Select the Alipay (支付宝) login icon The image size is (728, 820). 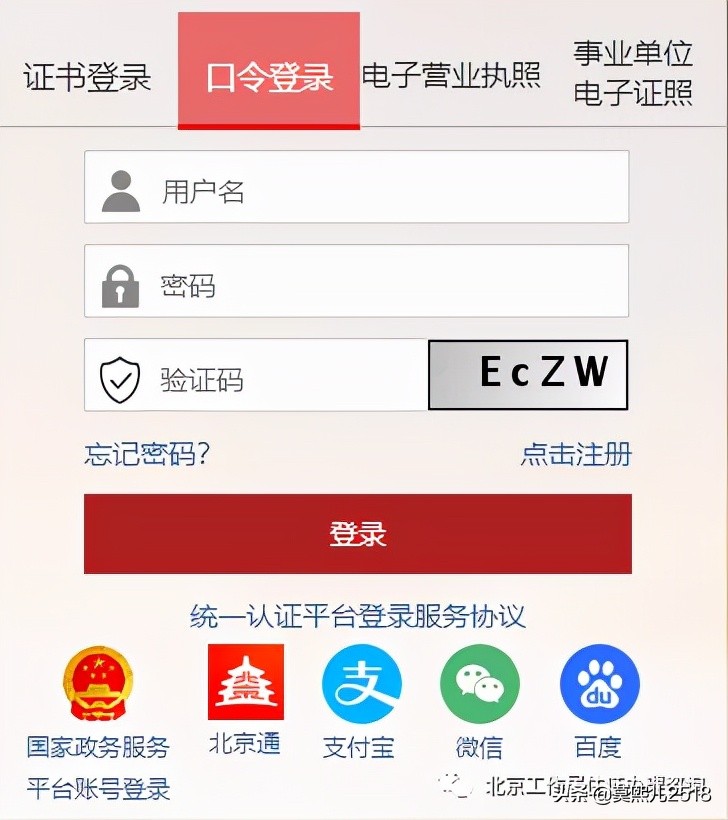tap(361, 683)
